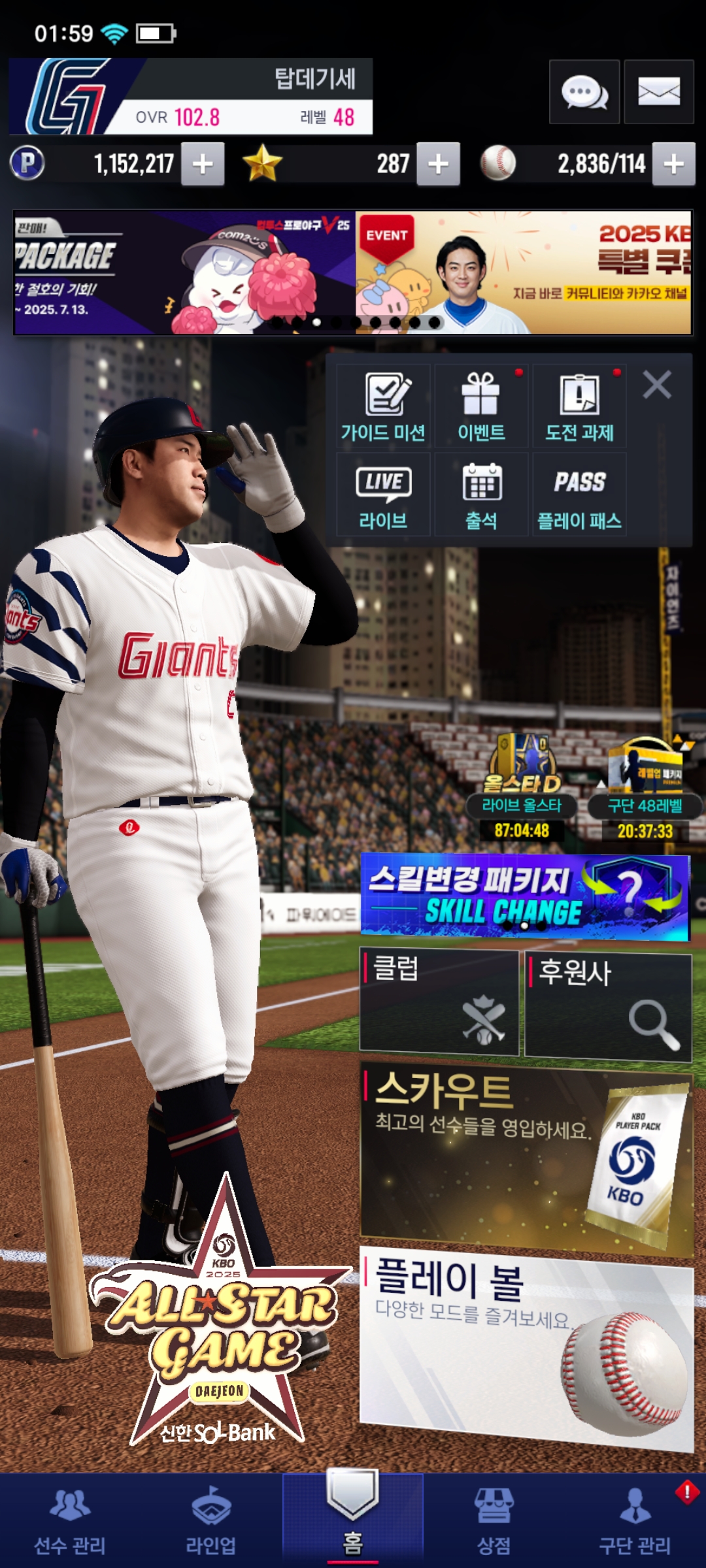Add more points with the P plus button
Viewport: 706px width, 1568px height.
pos(203,164)
